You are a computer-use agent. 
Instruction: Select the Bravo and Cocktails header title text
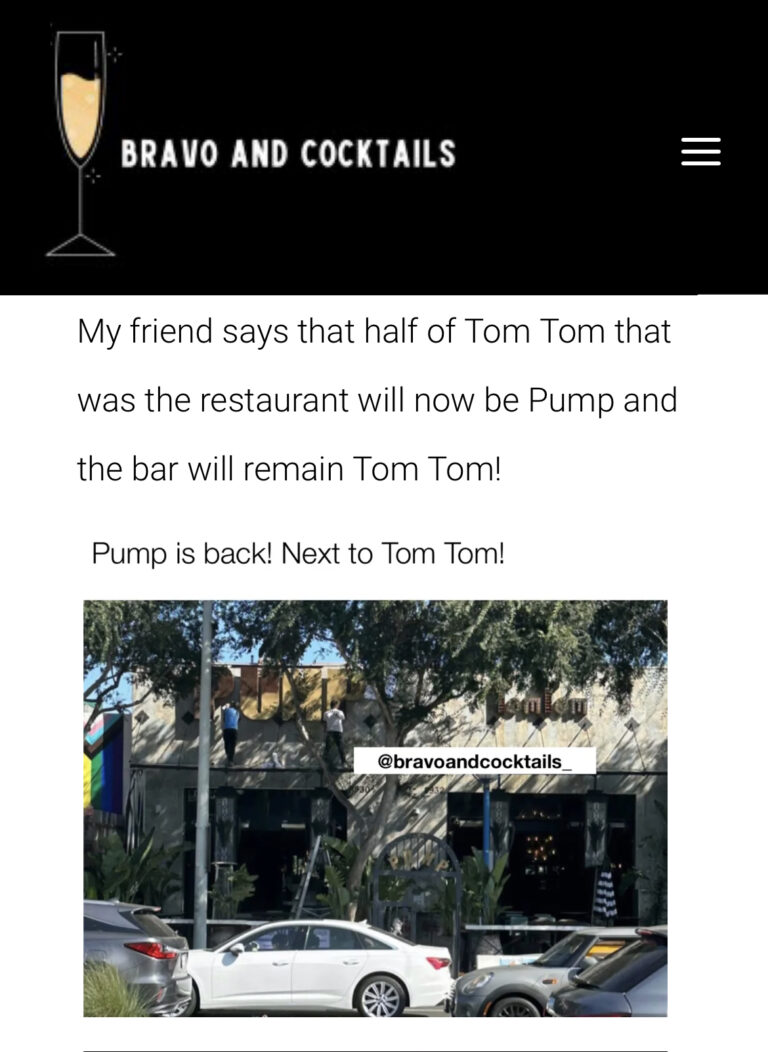(287, 152)
